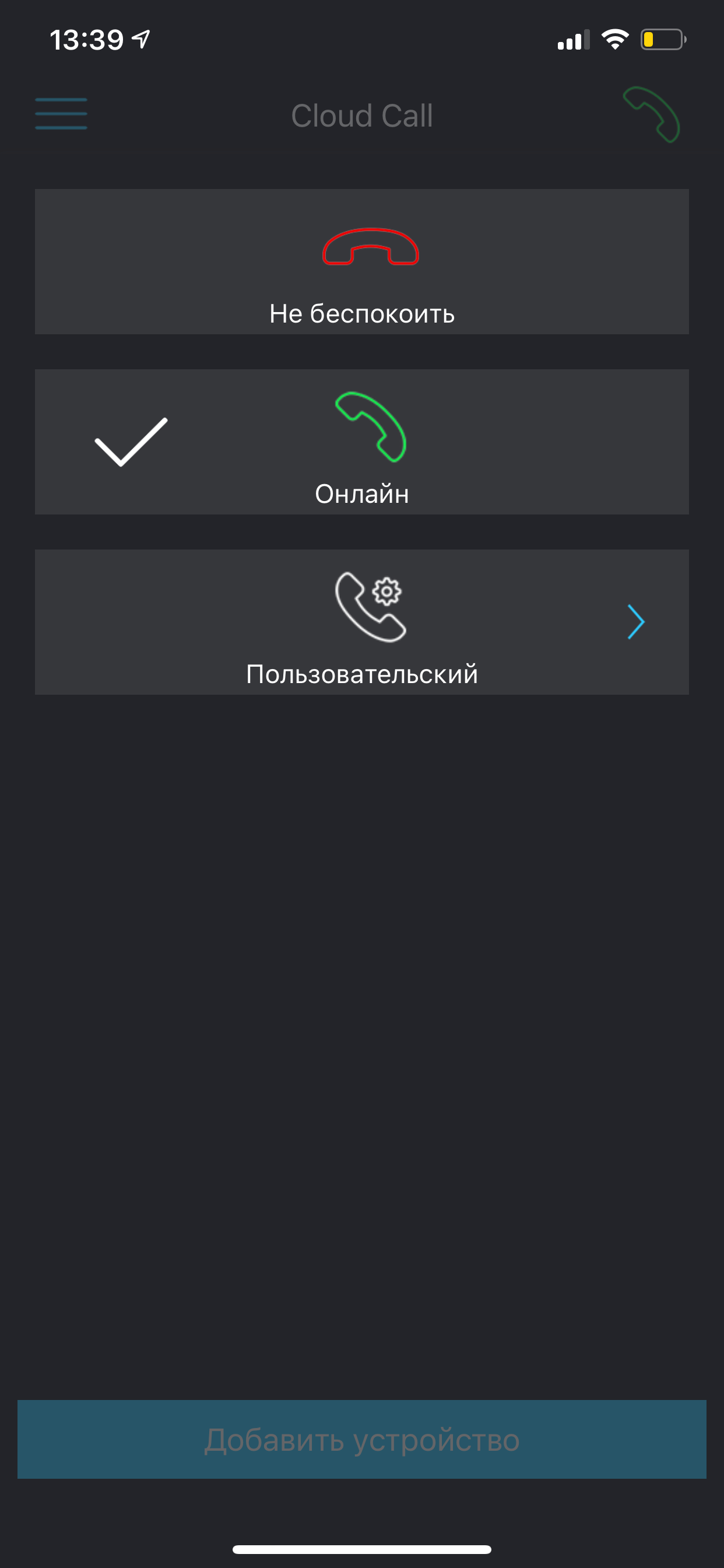This screenshot has height=1568, width=724.
Task: Tap the Не беспокоить label
Action: click(362, 314)
